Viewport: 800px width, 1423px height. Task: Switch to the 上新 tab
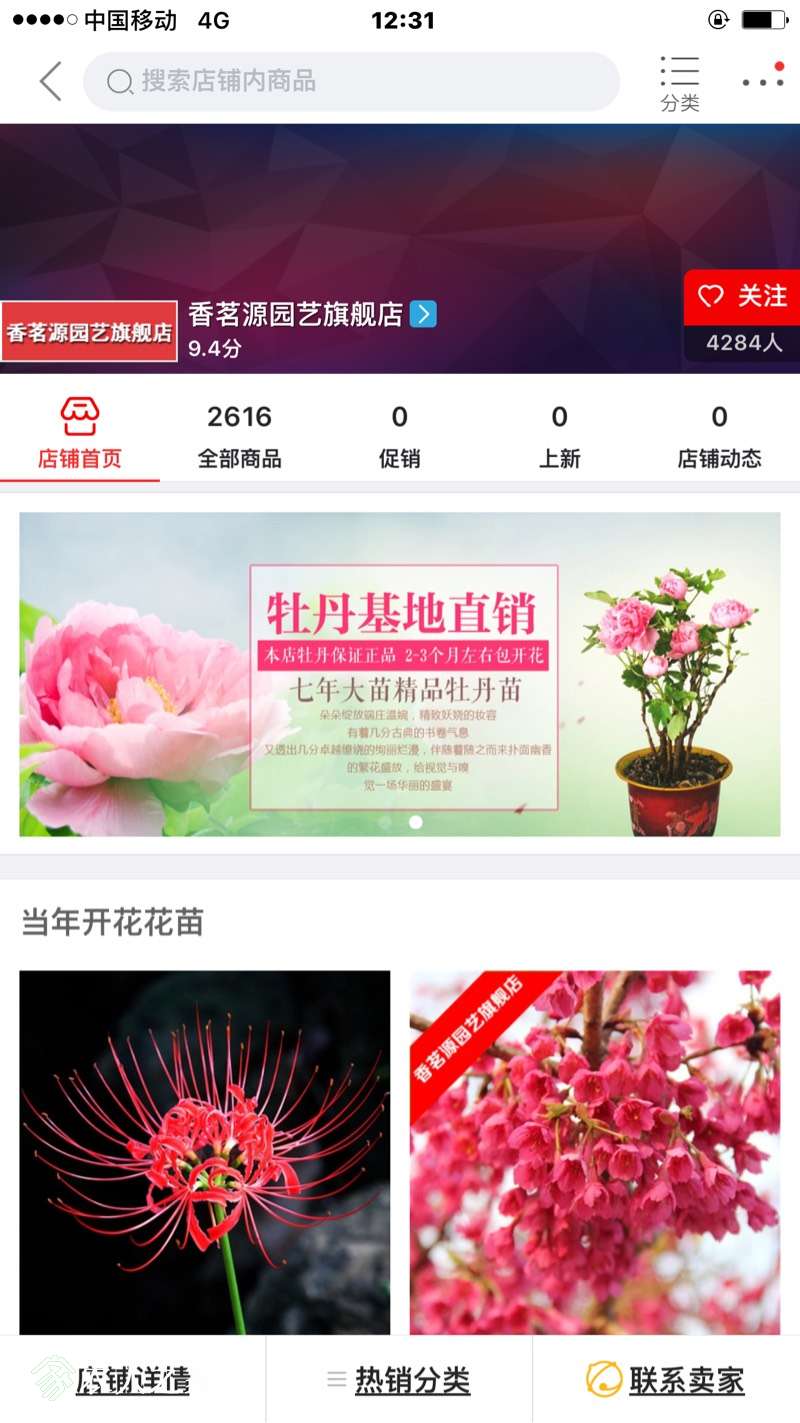click(x=559, y=435)
